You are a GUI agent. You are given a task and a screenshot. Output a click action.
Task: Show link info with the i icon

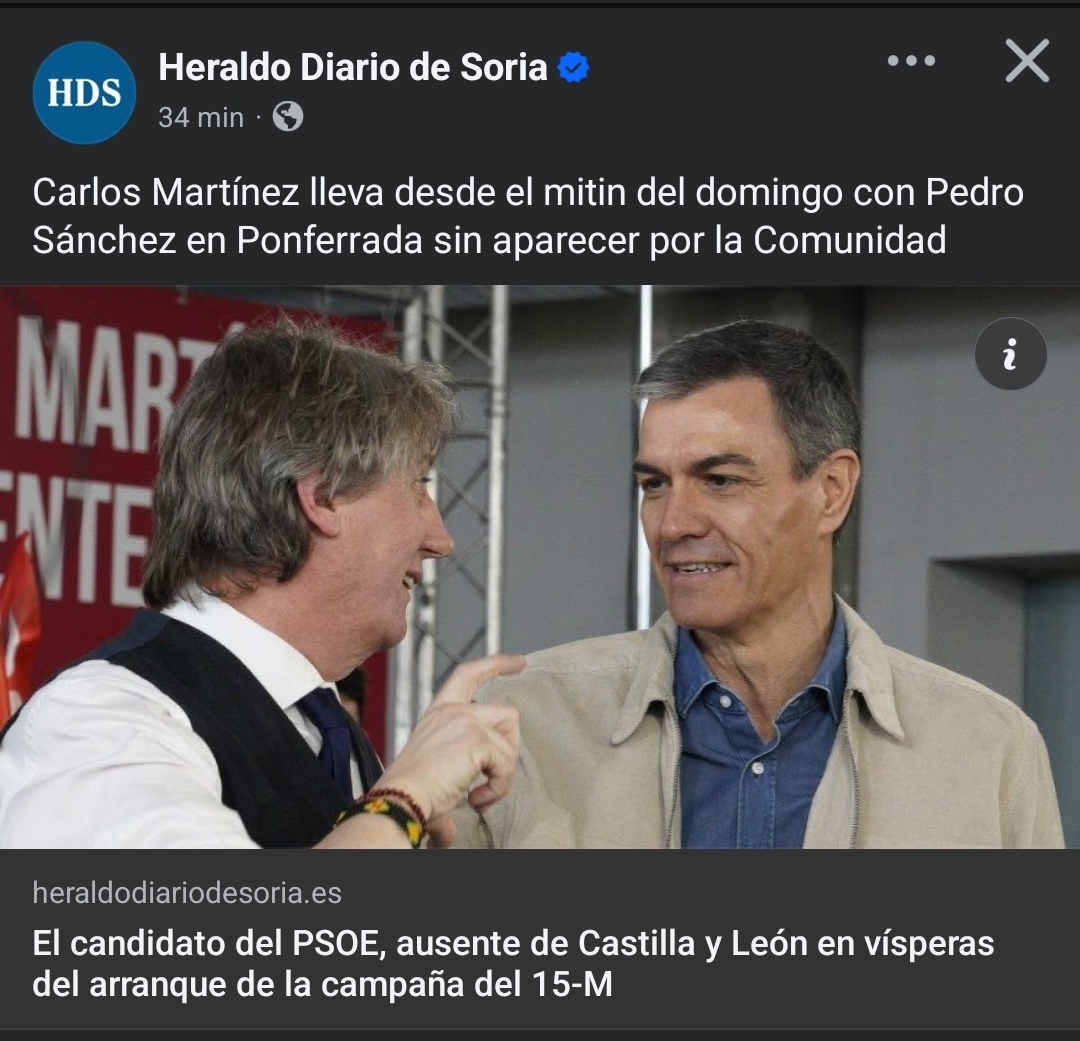point(1010,354)
